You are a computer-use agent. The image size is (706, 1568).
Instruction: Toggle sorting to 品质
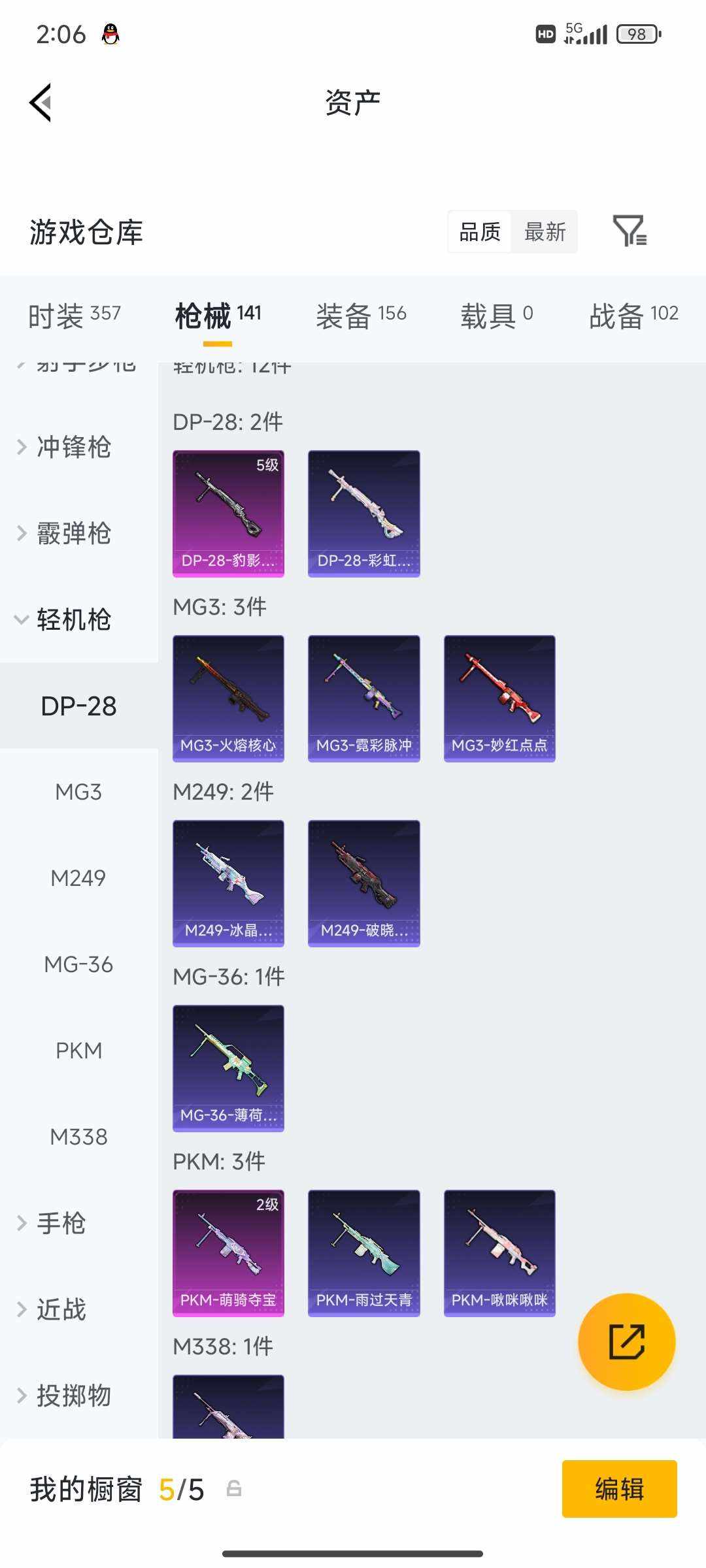pyautogui.click(x=479, y=232)
